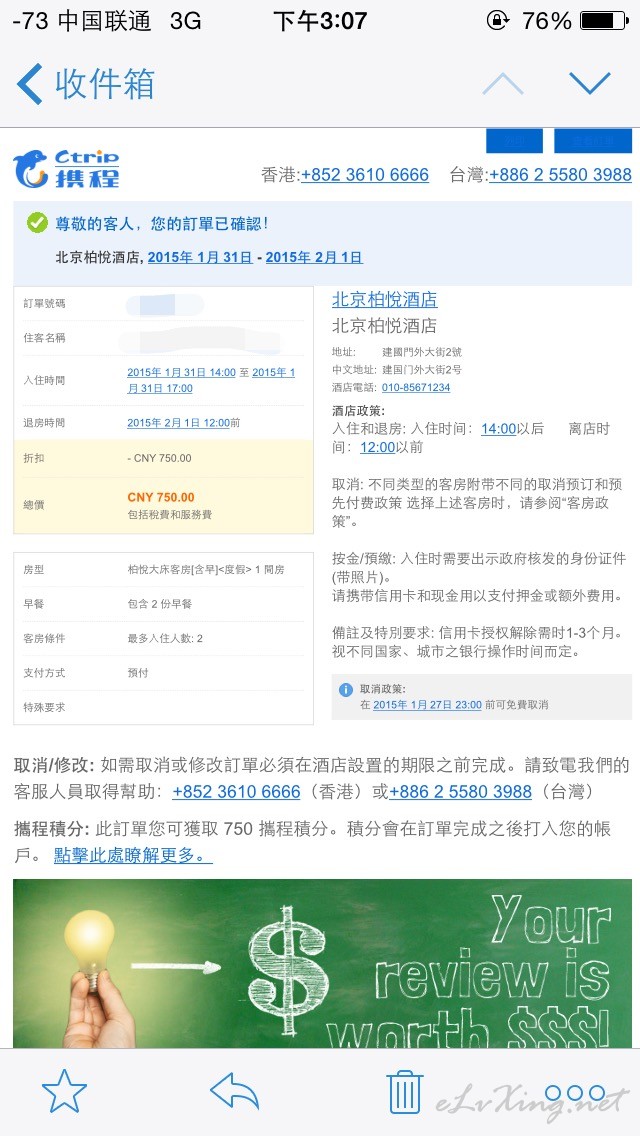Viewport: 640px width, 1136px height.
Task: Flag this email with the star icon
Action: (x=65, y=1090)
